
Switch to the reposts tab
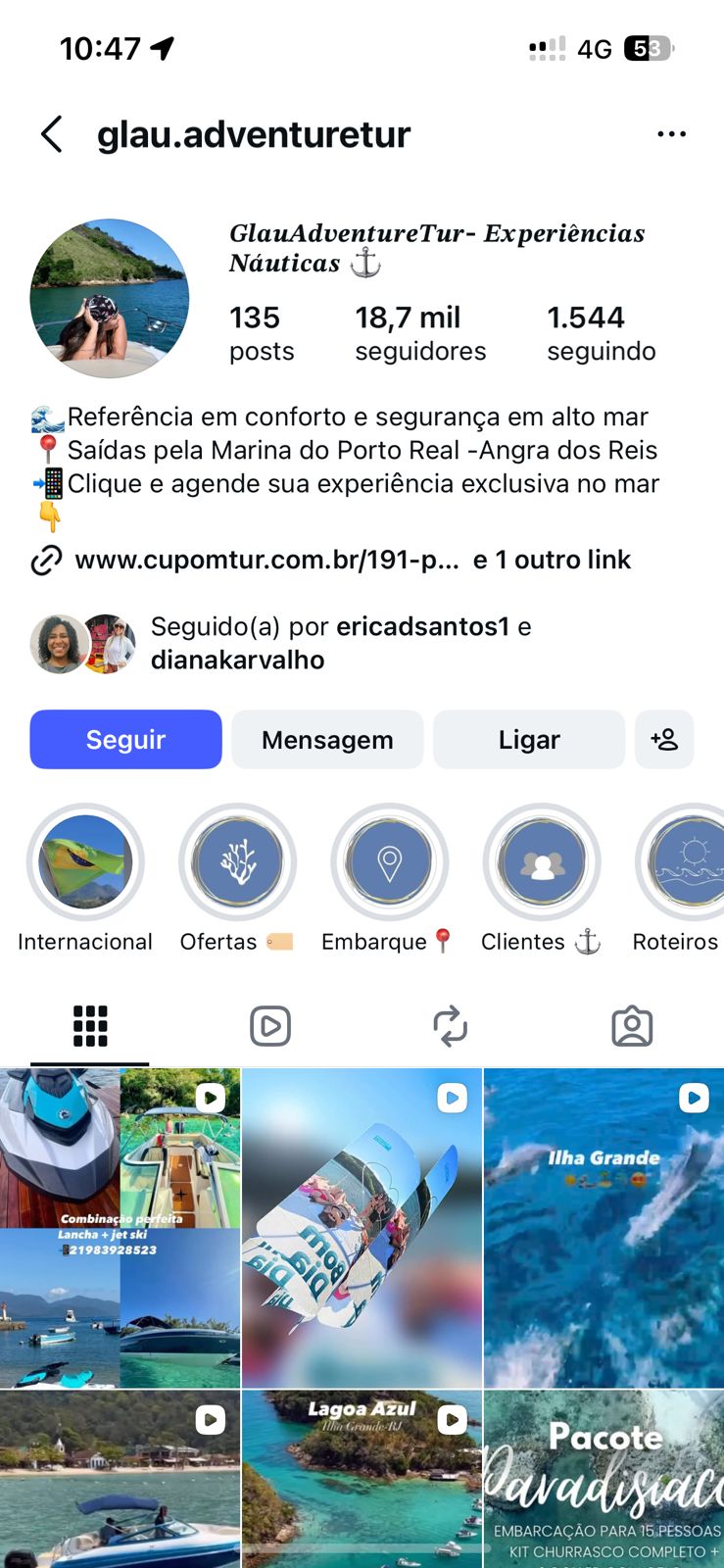pyautogui.click(x=451, y=1026)
